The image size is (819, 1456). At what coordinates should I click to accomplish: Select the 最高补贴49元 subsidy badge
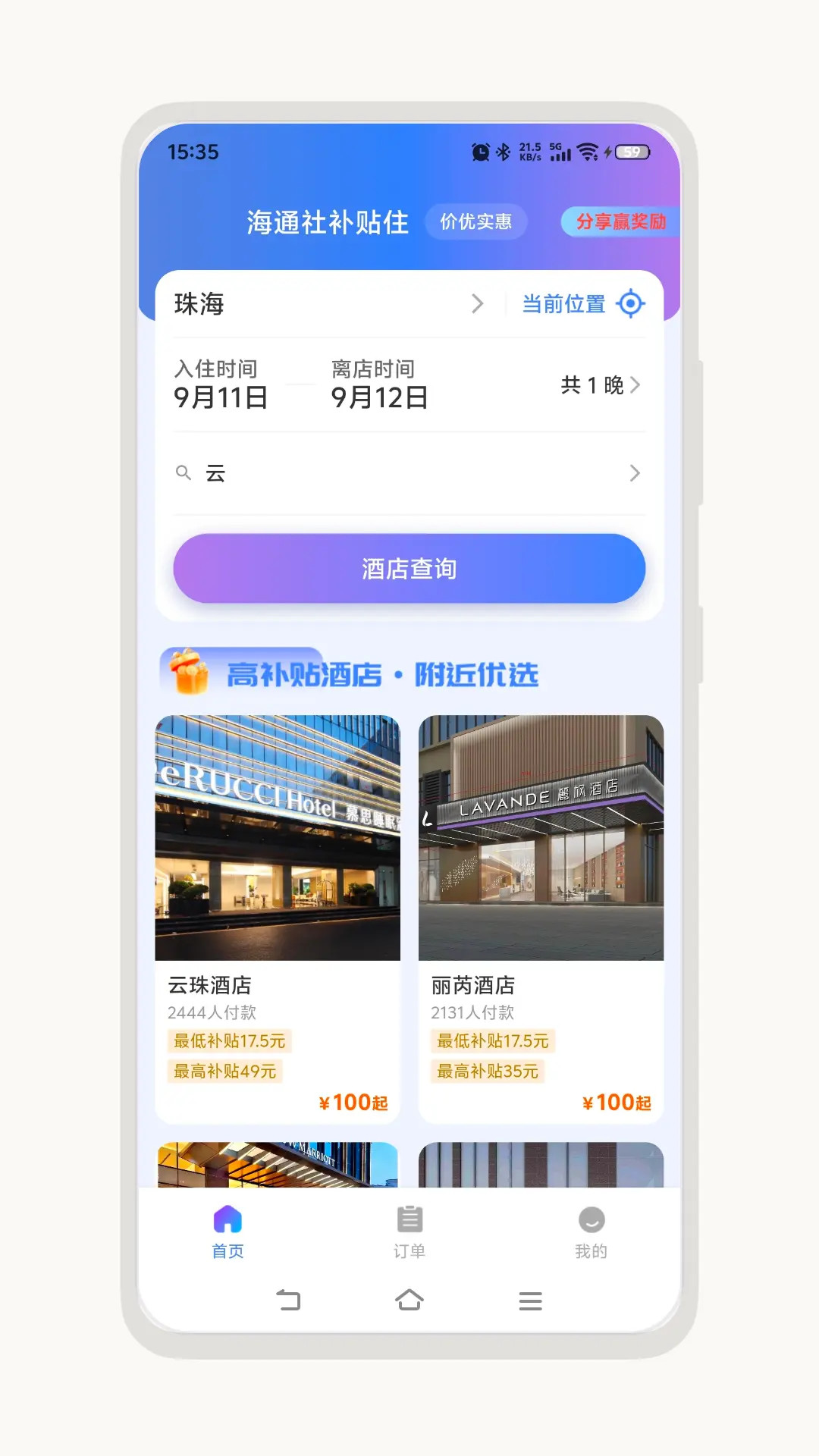click(x=224, y=1070)
